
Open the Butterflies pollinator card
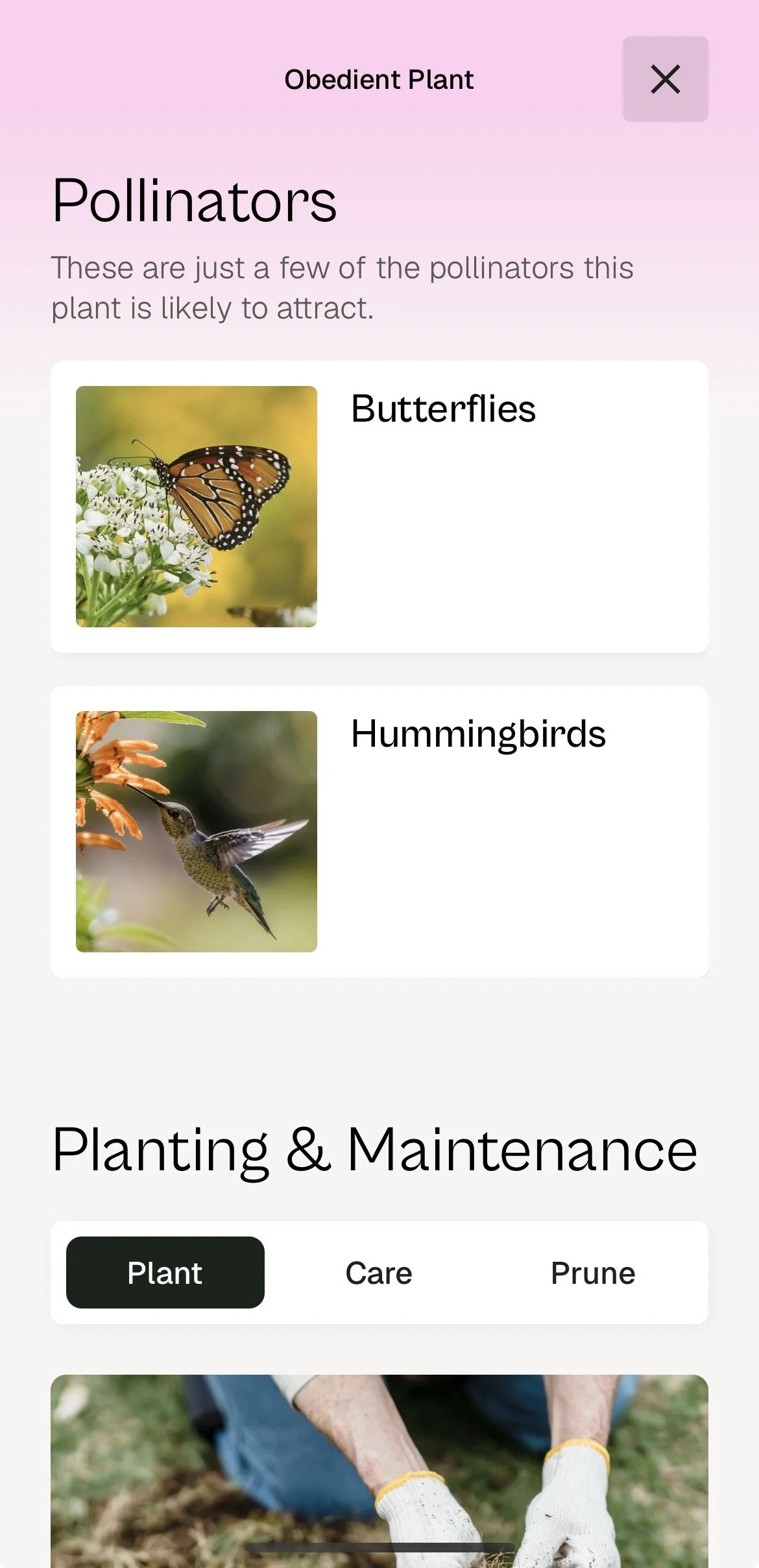tap(379, 507)
